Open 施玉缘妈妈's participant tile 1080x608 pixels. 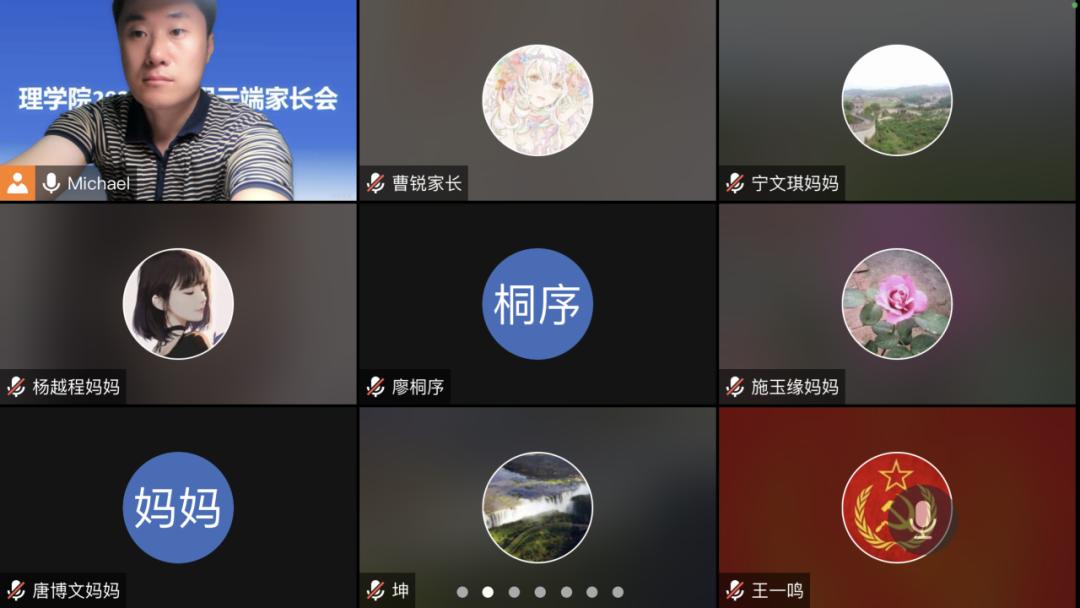[x=897, y=303]
